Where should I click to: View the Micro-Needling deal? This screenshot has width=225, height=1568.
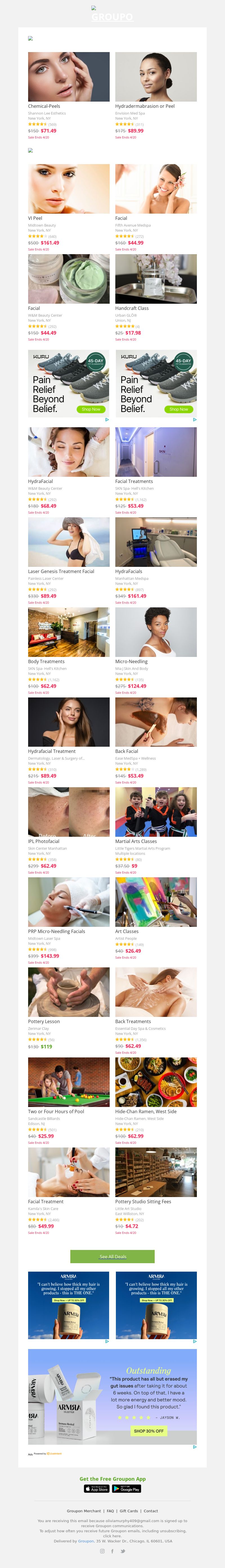point(156,632)
